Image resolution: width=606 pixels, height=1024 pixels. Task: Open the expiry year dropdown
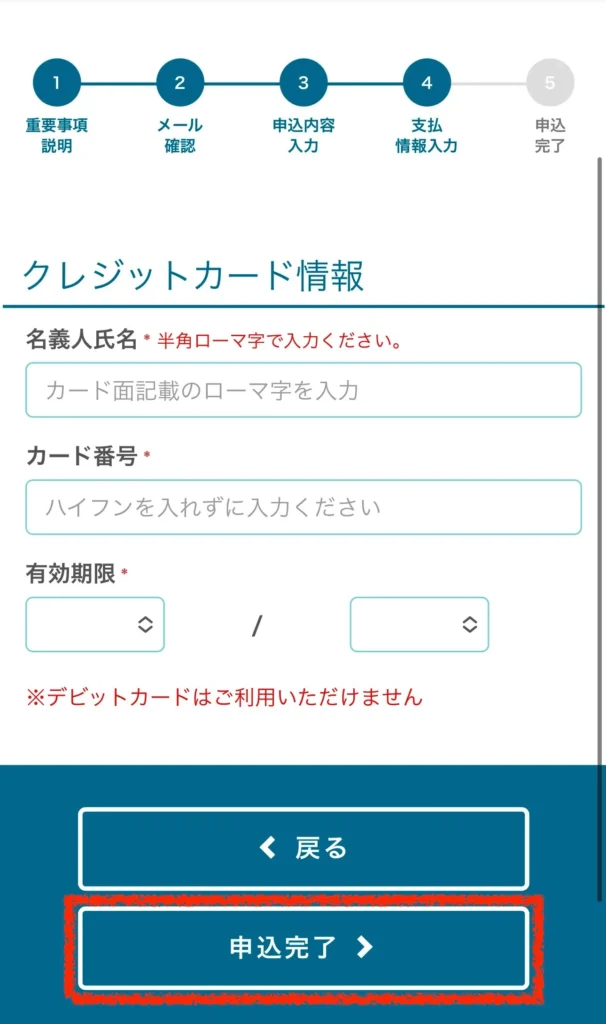coord(419,624)
